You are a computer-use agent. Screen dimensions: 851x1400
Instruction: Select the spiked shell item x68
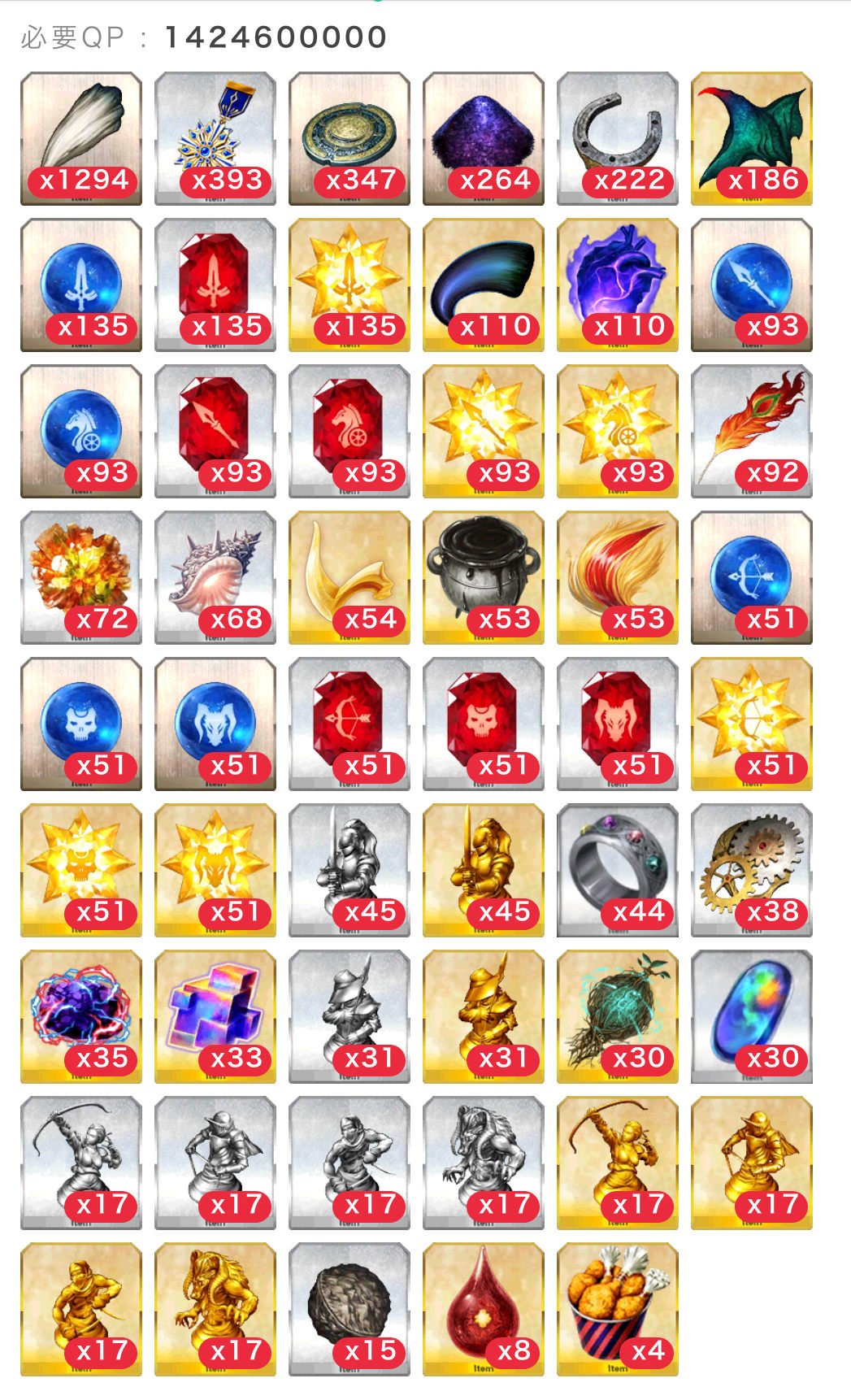point(215,577)
